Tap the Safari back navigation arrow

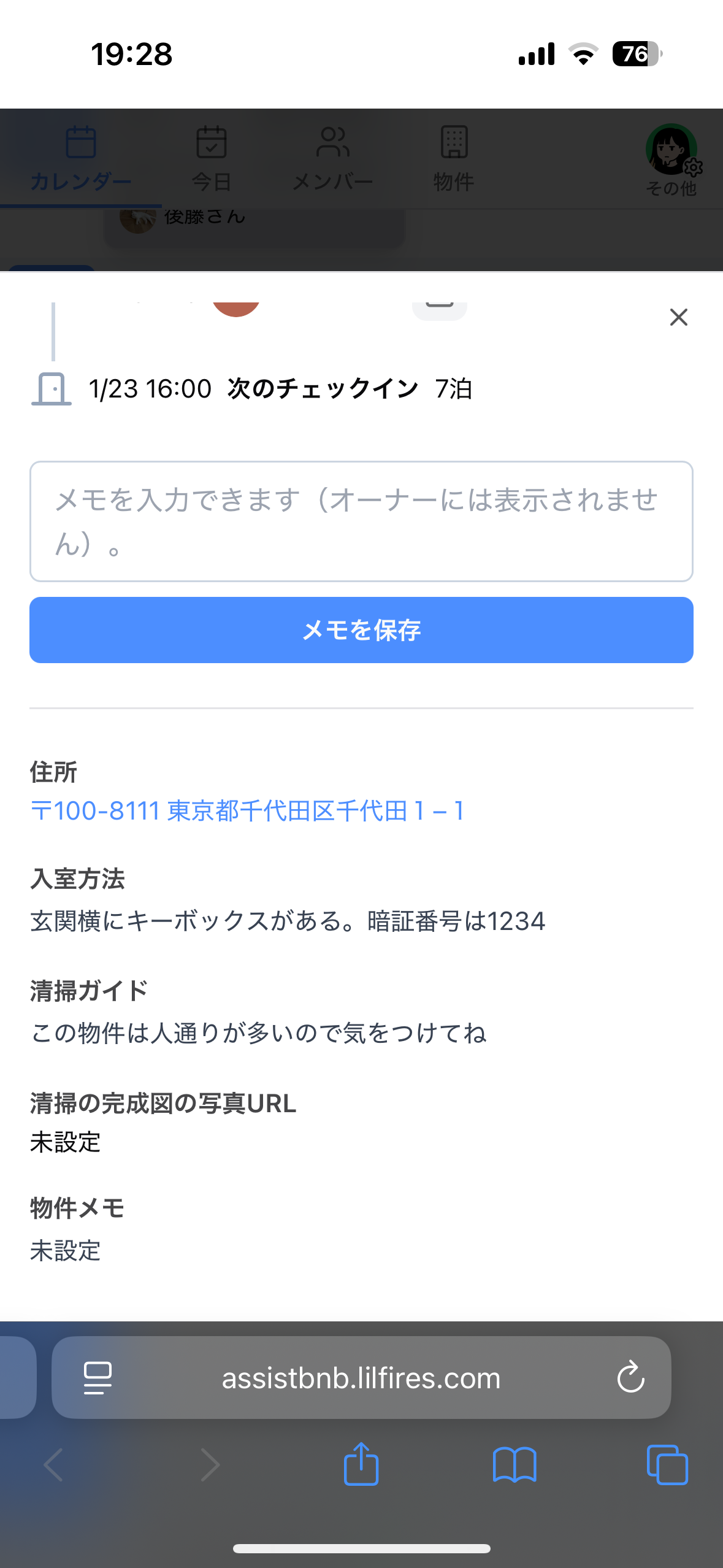coord(53,1465)
